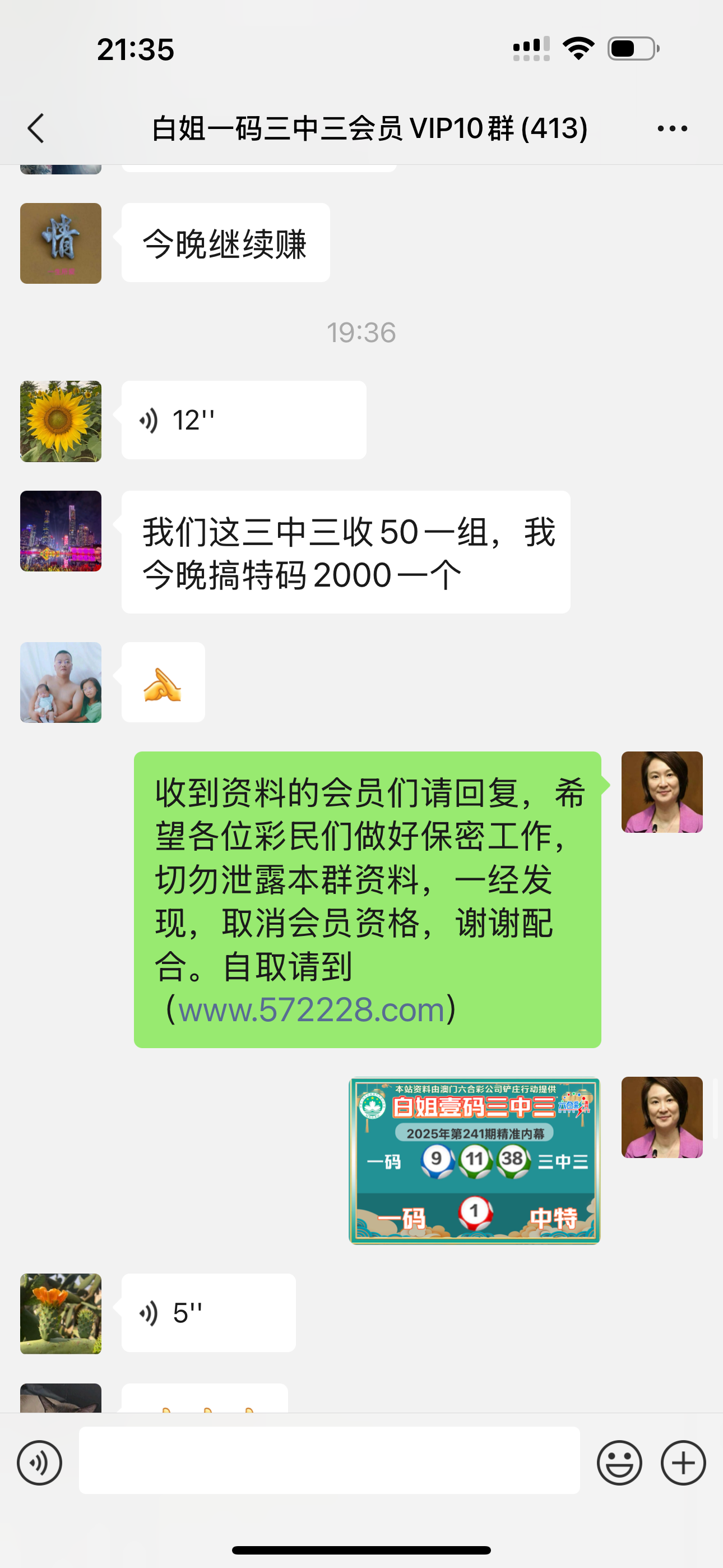This screenshot has height=1568, width=723.
Task: Tap the message text field
Action: pos(328,1460)
